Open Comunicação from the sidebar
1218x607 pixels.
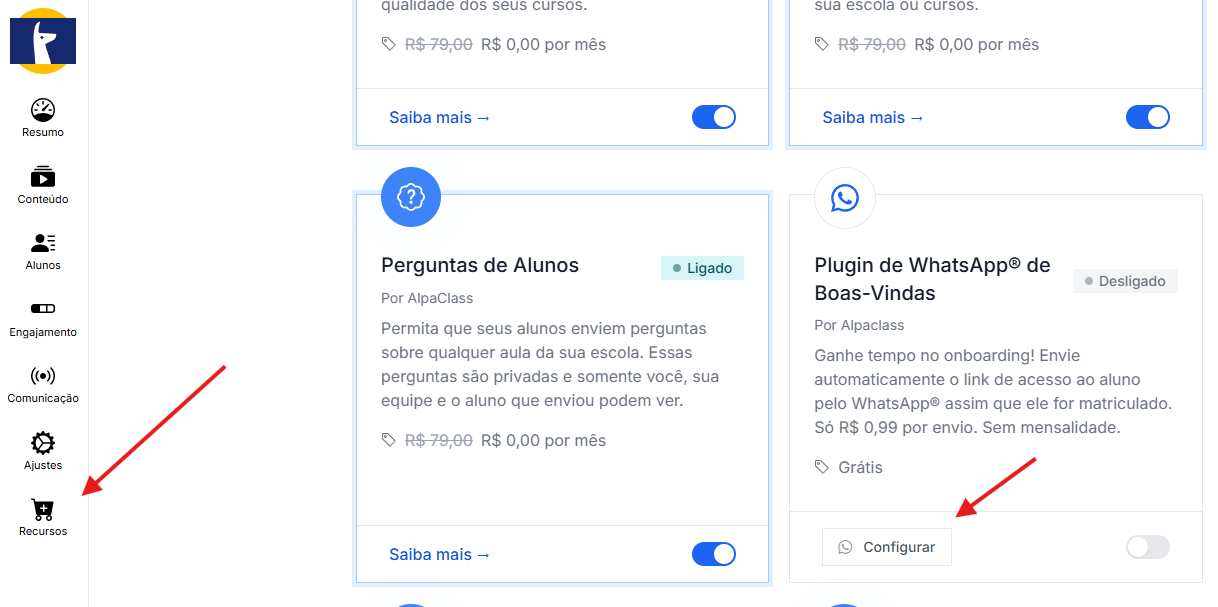(x=43, y=384)
